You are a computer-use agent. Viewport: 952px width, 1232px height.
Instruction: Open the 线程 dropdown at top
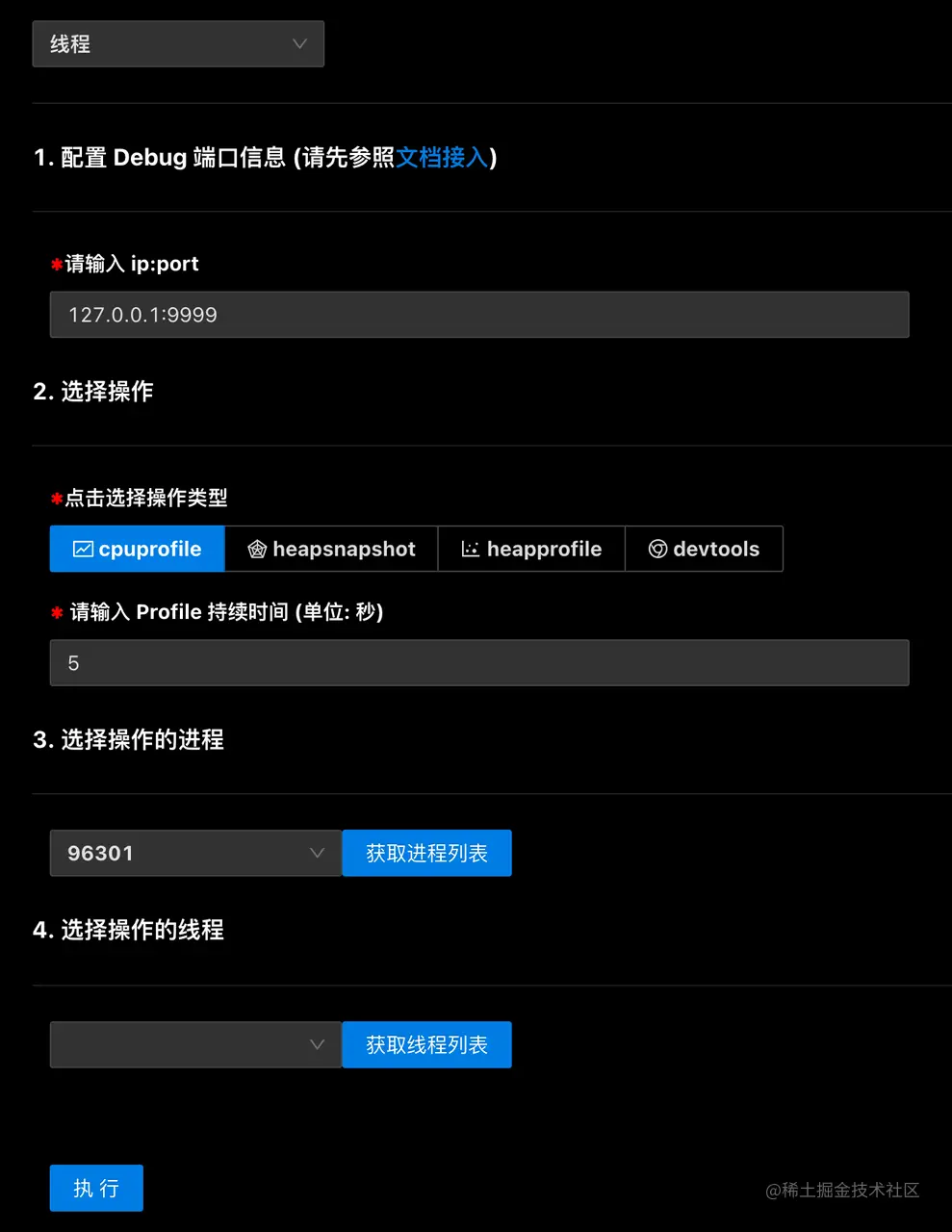[178, 44]
